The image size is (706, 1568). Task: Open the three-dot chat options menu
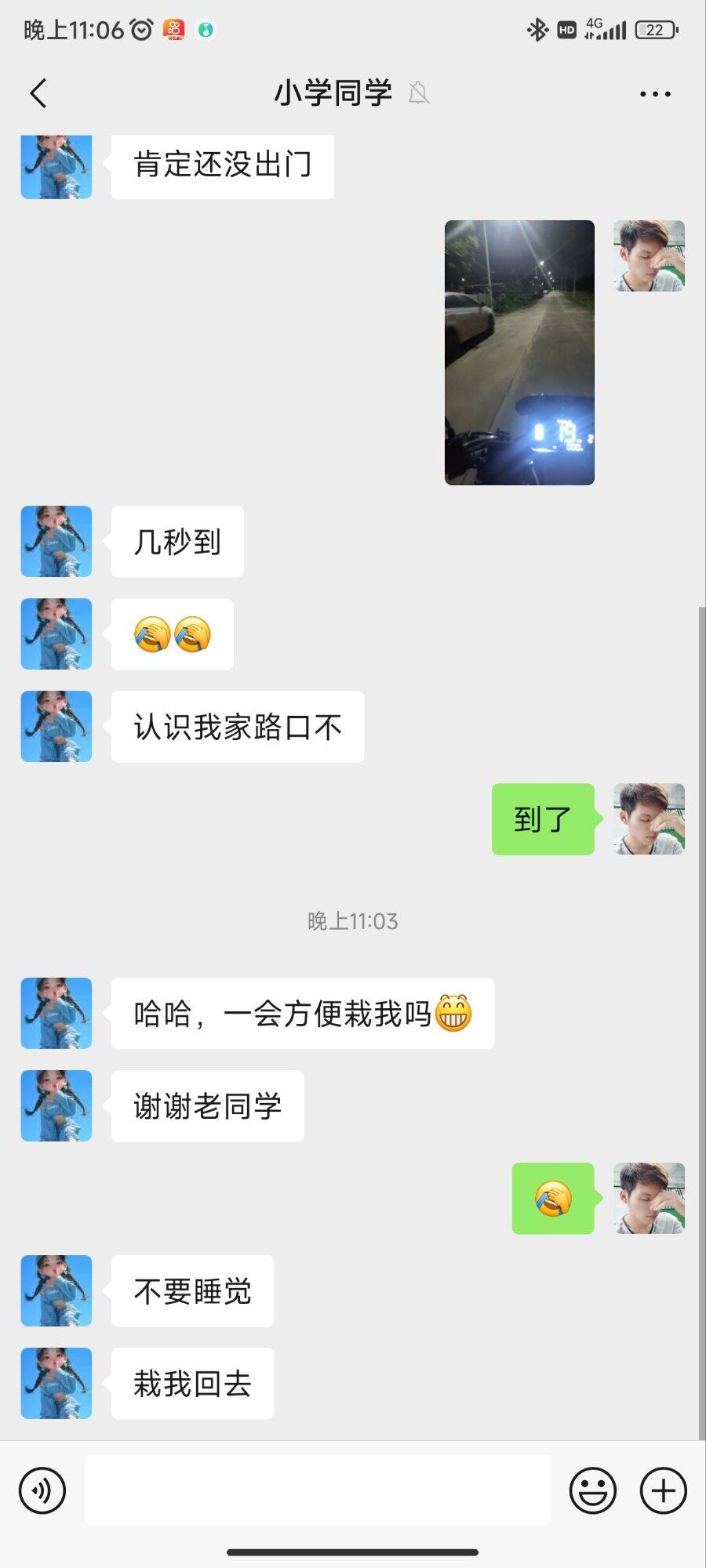pyautogui.click(x=655, y=94)
